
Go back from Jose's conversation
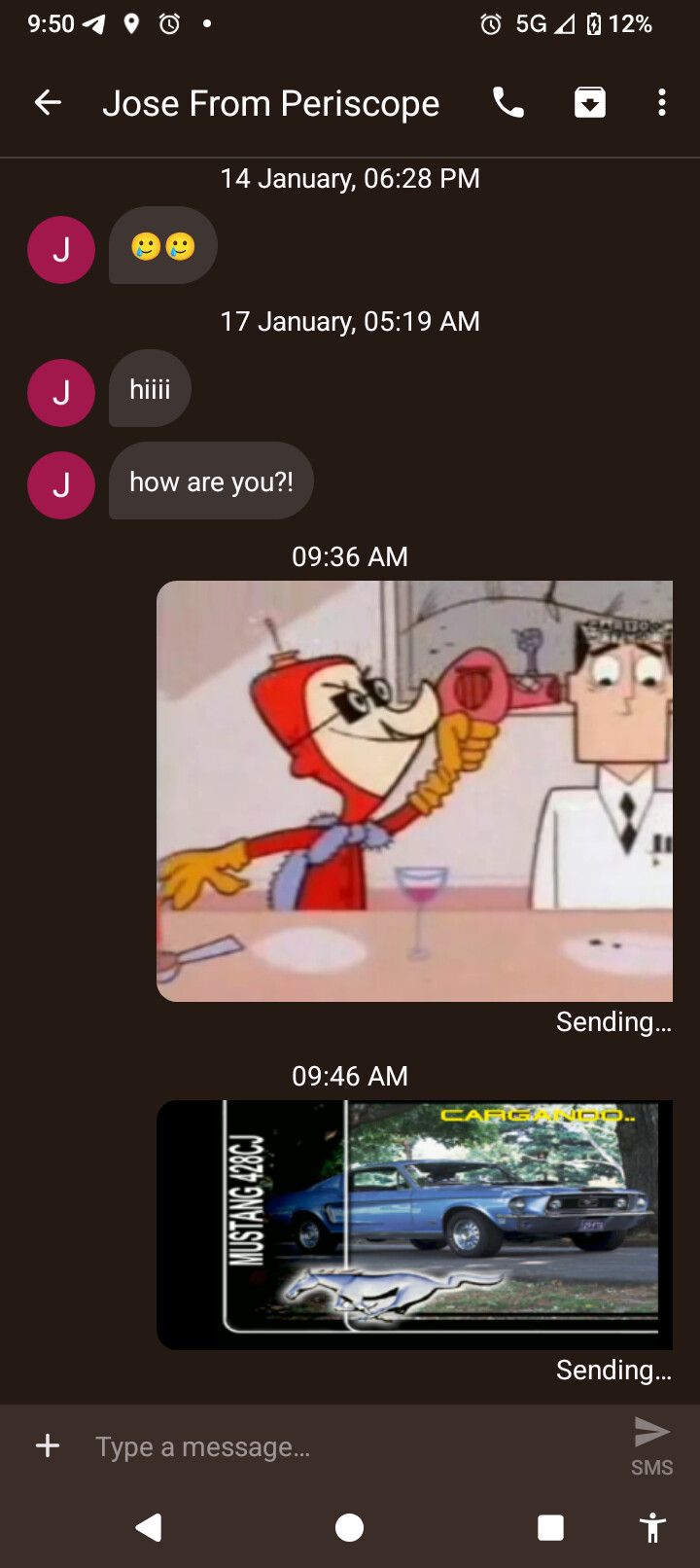(48, 102)
